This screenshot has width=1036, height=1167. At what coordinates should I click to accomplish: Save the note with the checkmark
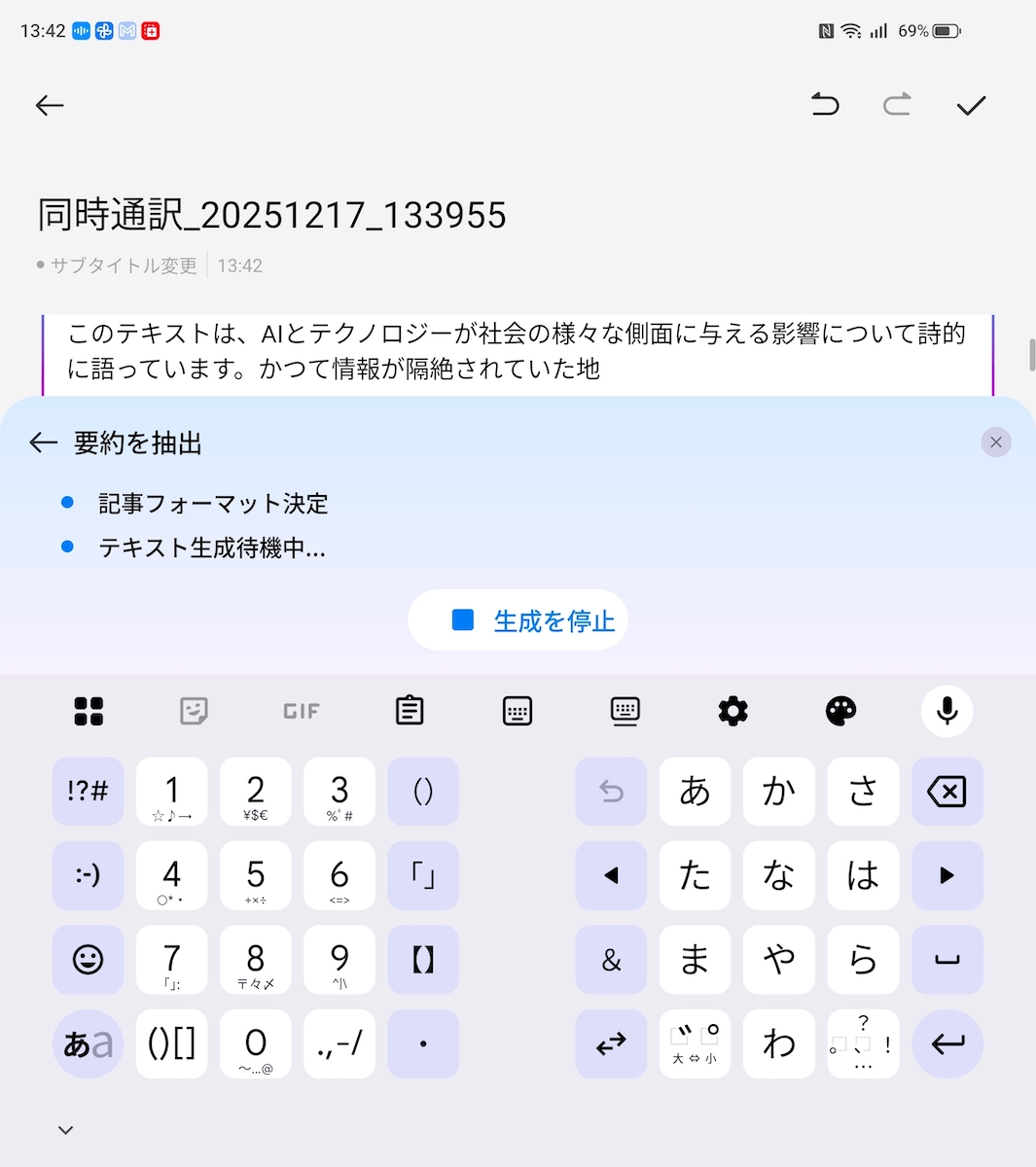tap(971, 105)
